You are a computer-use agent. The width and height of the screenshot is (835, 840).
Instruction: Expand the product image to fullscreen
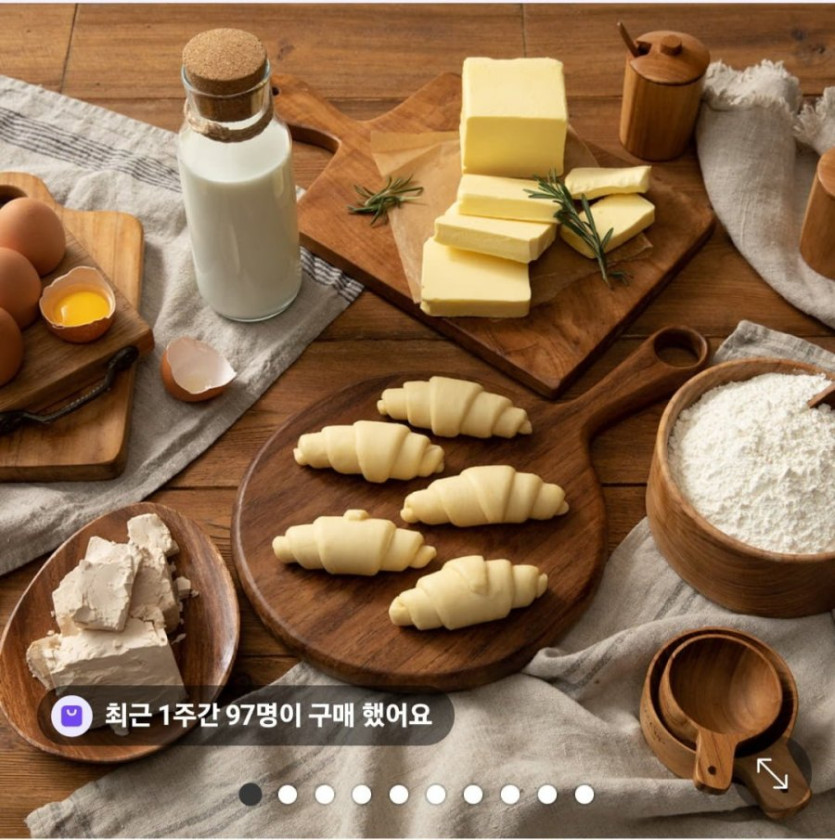pos(772,773)
